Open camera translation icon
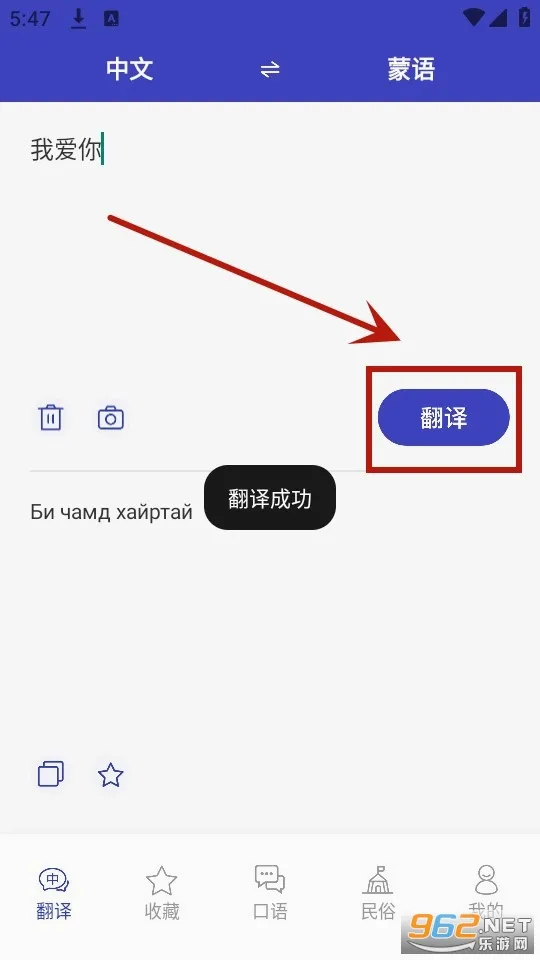 (111, 418)
